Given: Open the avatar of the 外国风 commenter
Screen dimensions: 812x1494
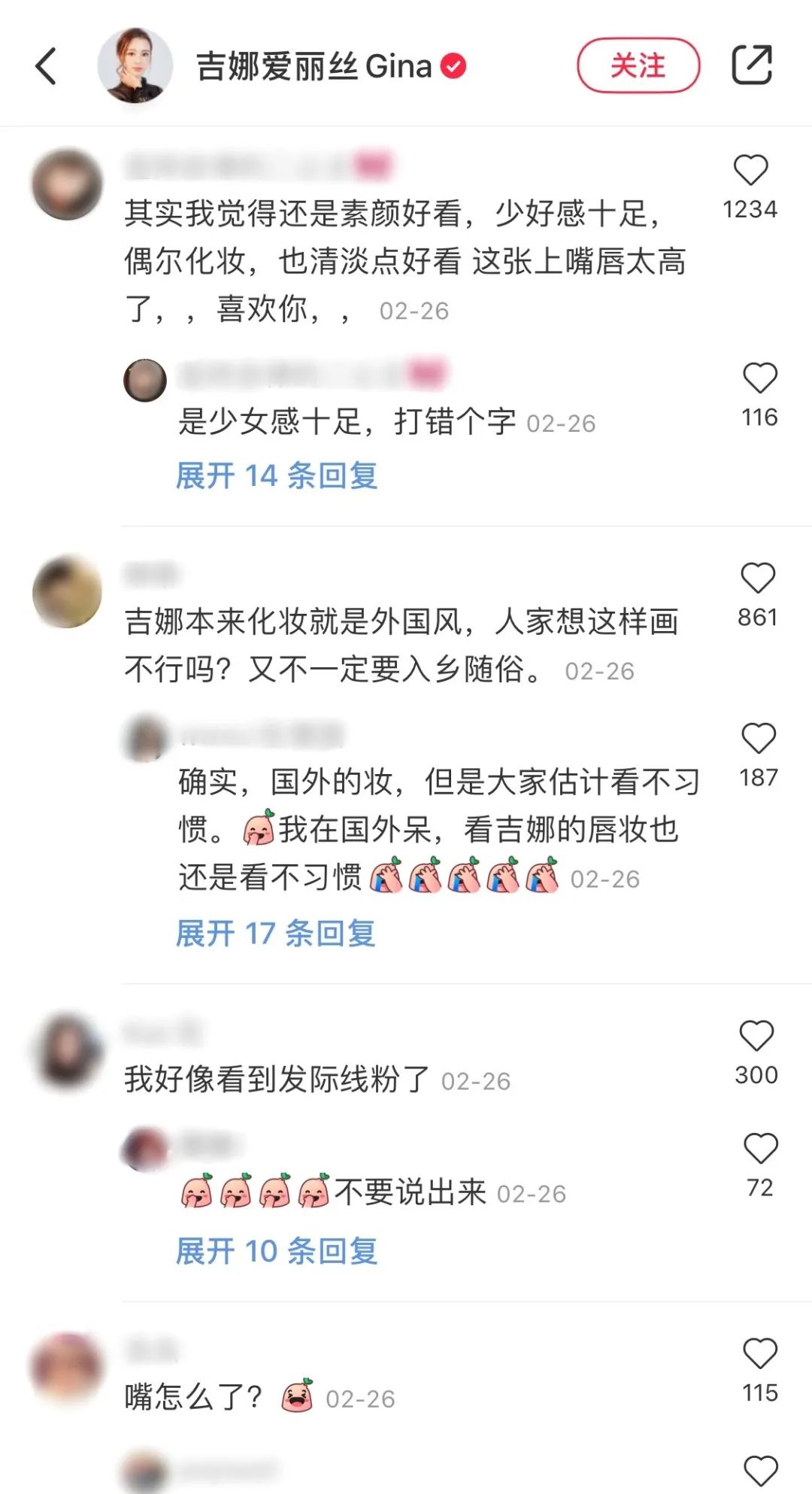Looking at the screenshot, I should pyautogui.click(x=67, y=592).
